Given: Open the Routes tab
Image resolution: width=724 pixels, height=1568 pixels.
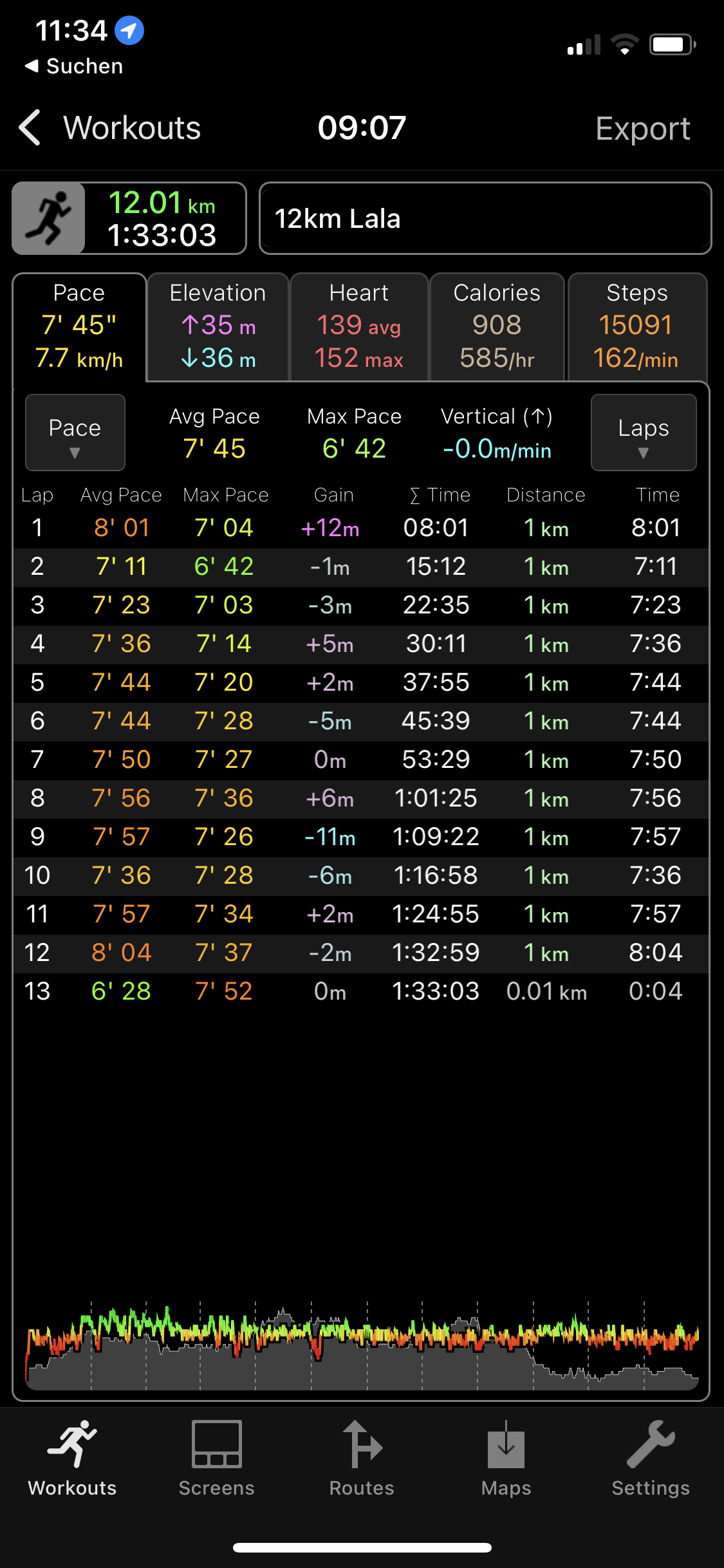Looking at the screenshot, I should coord(362,1459).
